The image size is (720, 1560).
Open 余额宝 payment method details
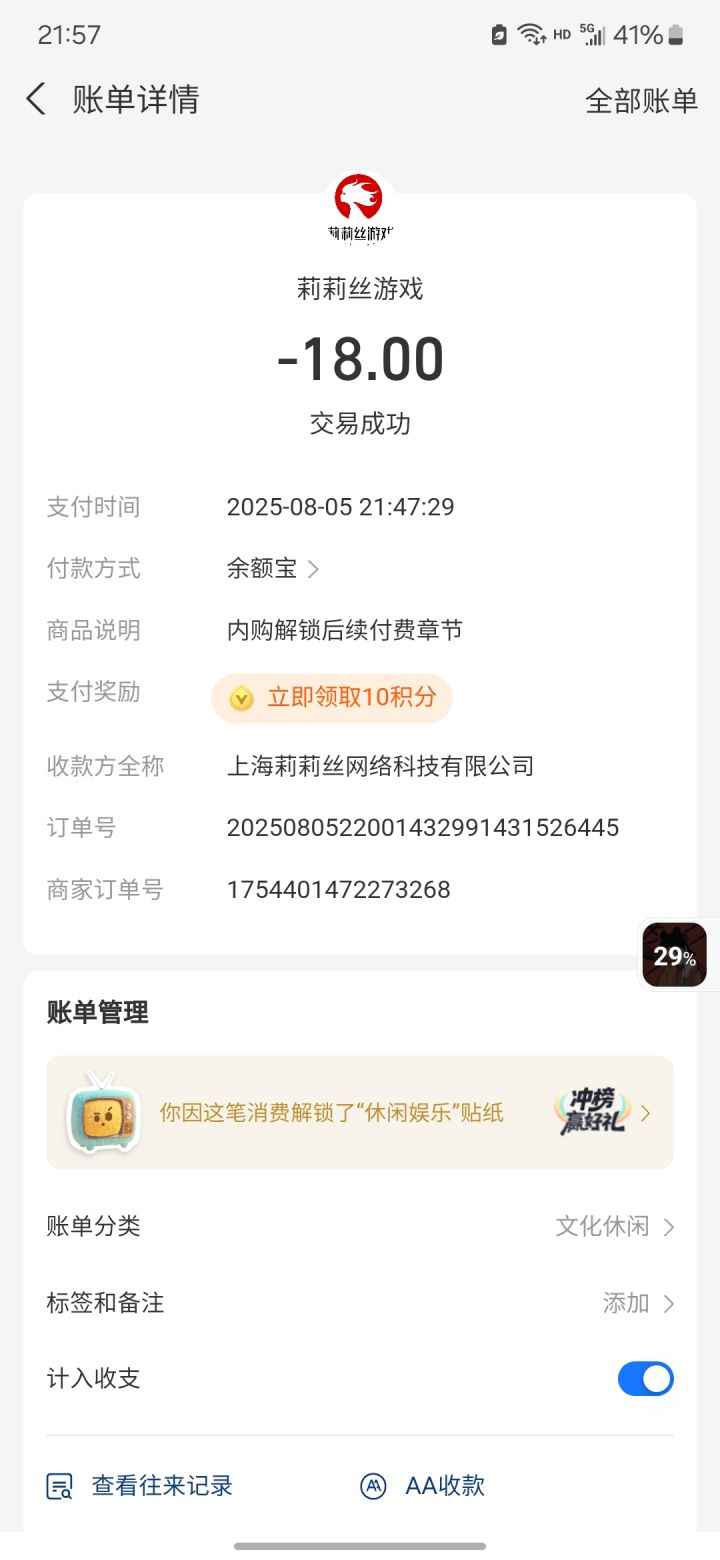pyautogui.click(x=272, y=569)
